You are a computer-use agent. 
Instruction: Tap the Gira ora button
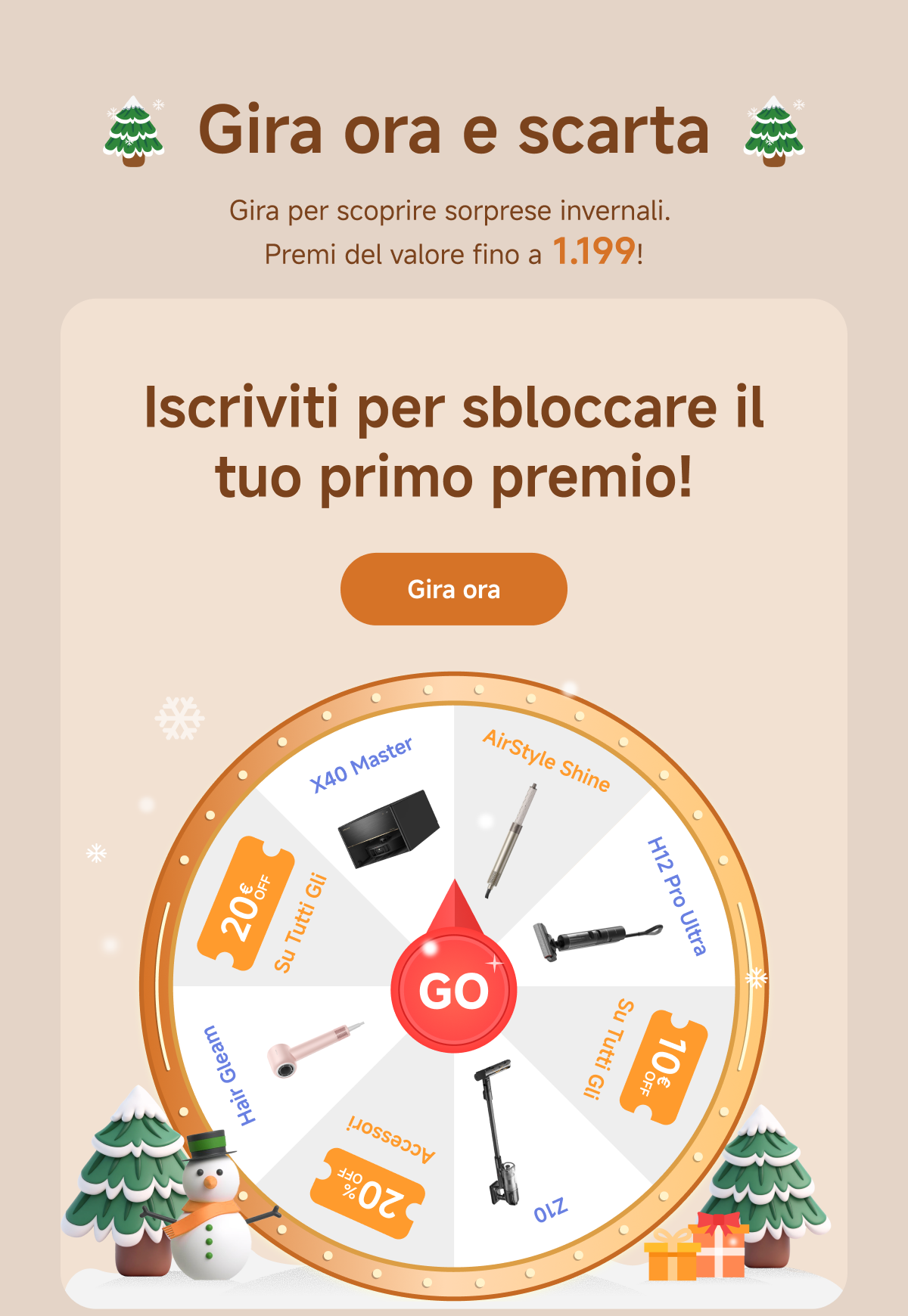(453, 589)
